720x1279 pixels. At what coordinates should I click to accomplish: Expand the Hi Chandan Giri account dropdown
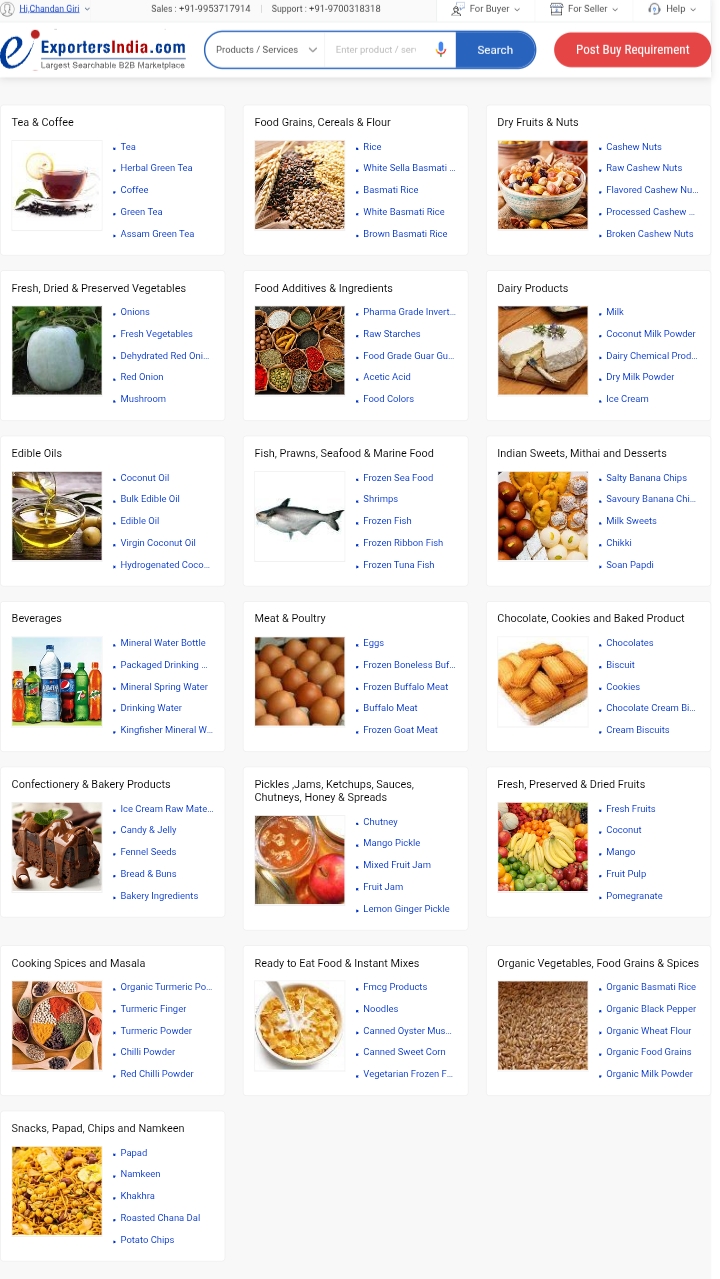[86, 9]
